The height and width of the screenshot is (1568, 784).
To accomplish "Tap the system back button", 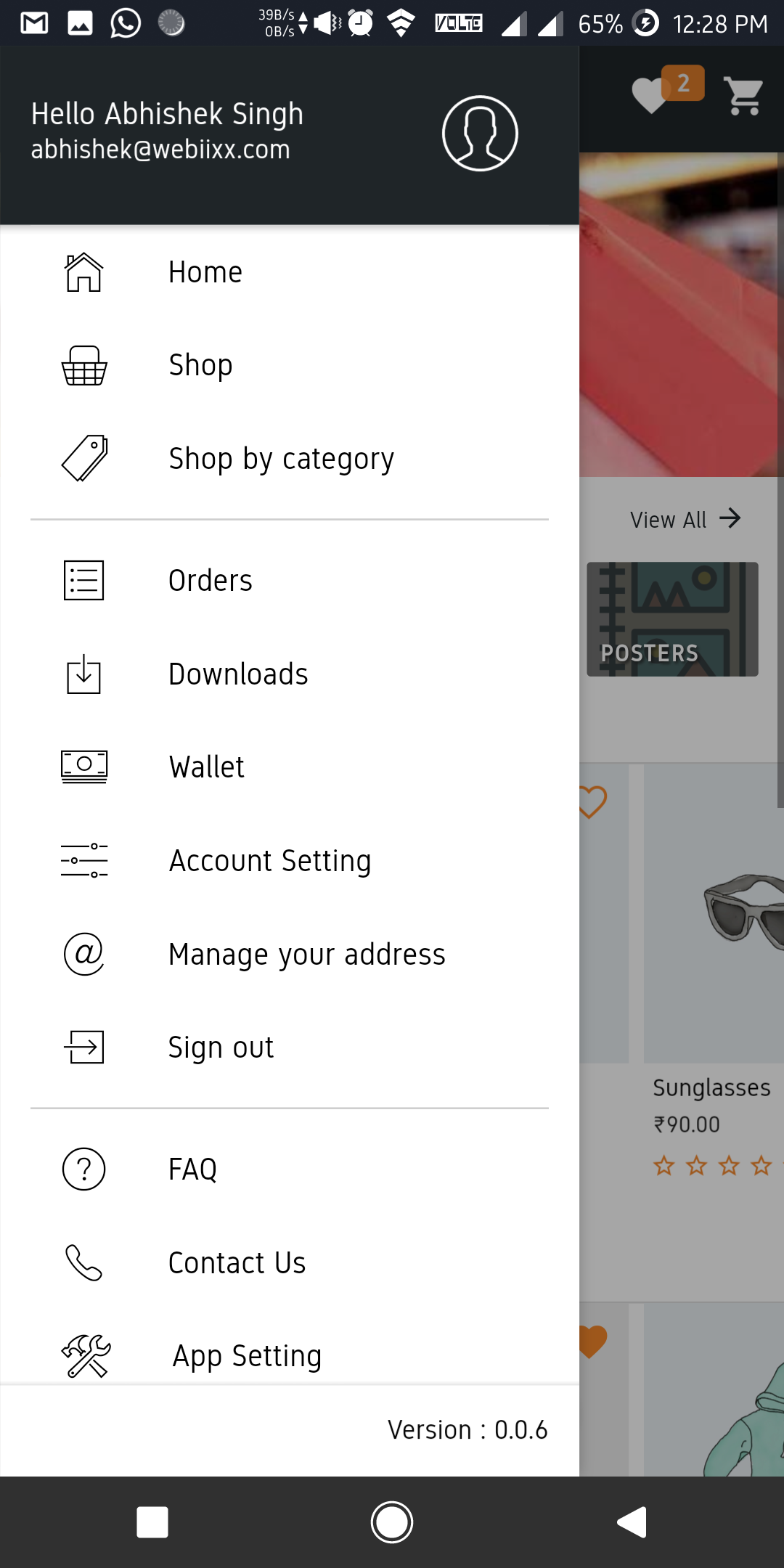I will tap(632, 1522).
